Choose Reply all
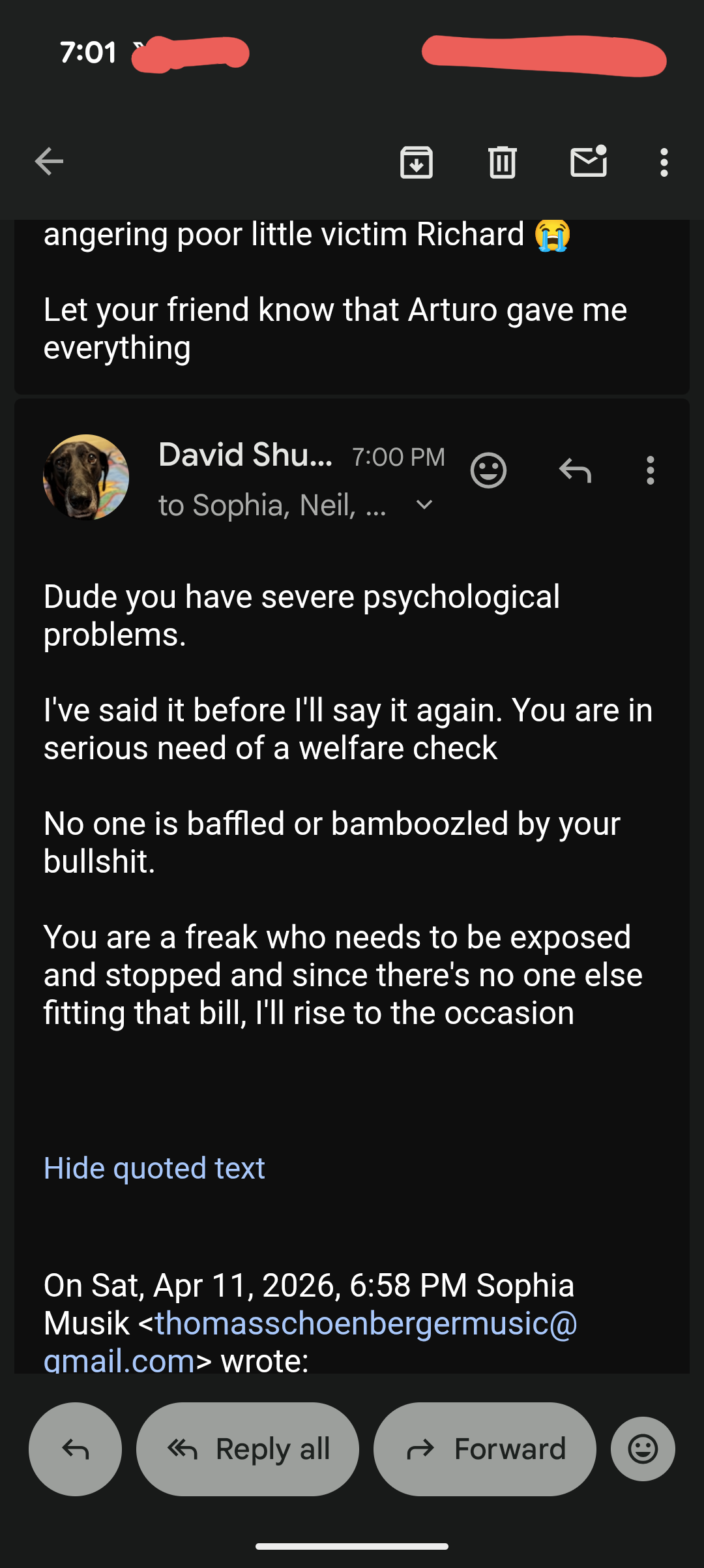This screenshot has height=1568, width=704. 248,1449
